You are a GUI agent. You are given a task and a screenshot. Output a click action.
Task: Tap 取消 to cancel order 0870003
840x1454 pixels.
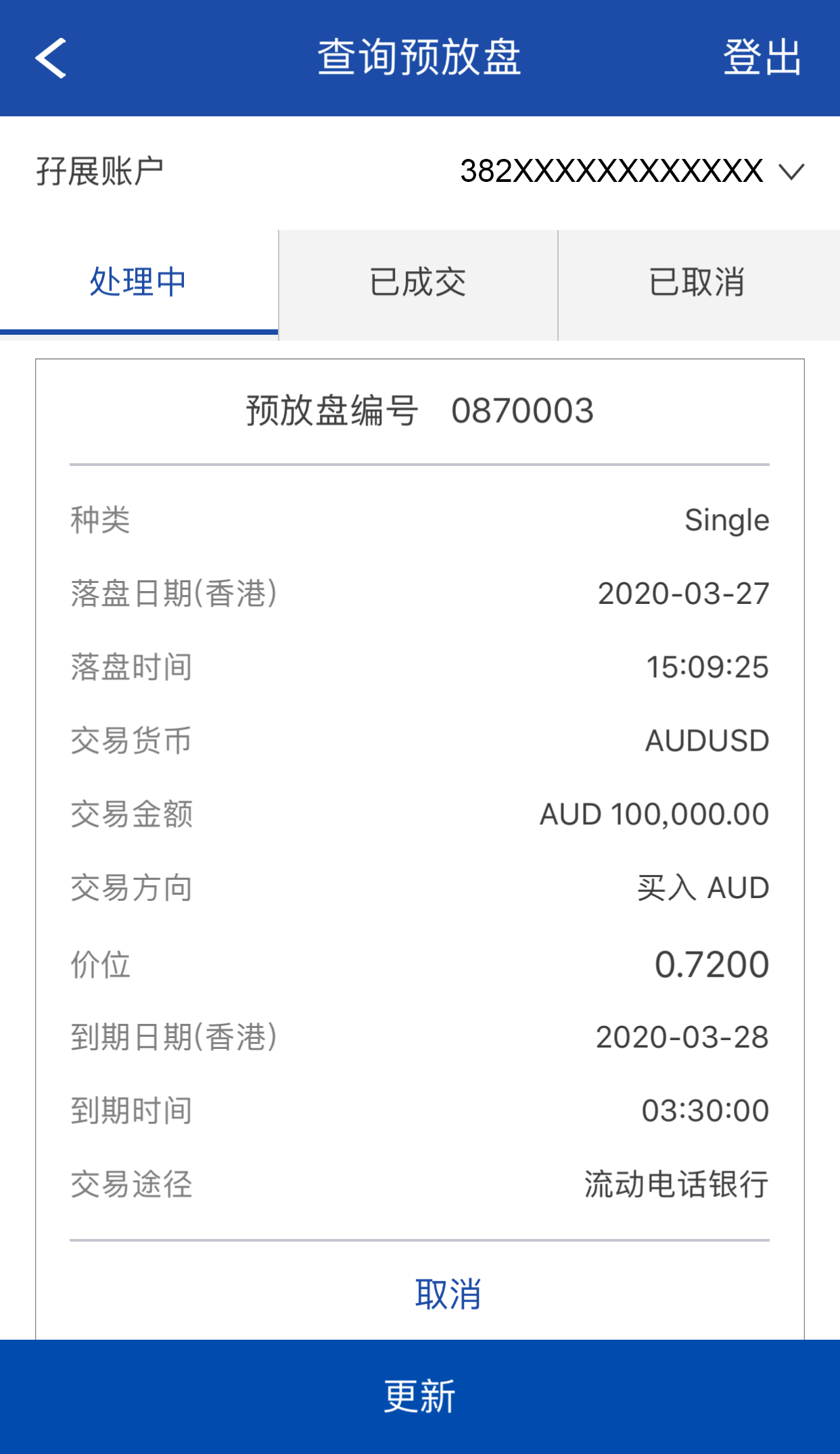[448, 1294]
